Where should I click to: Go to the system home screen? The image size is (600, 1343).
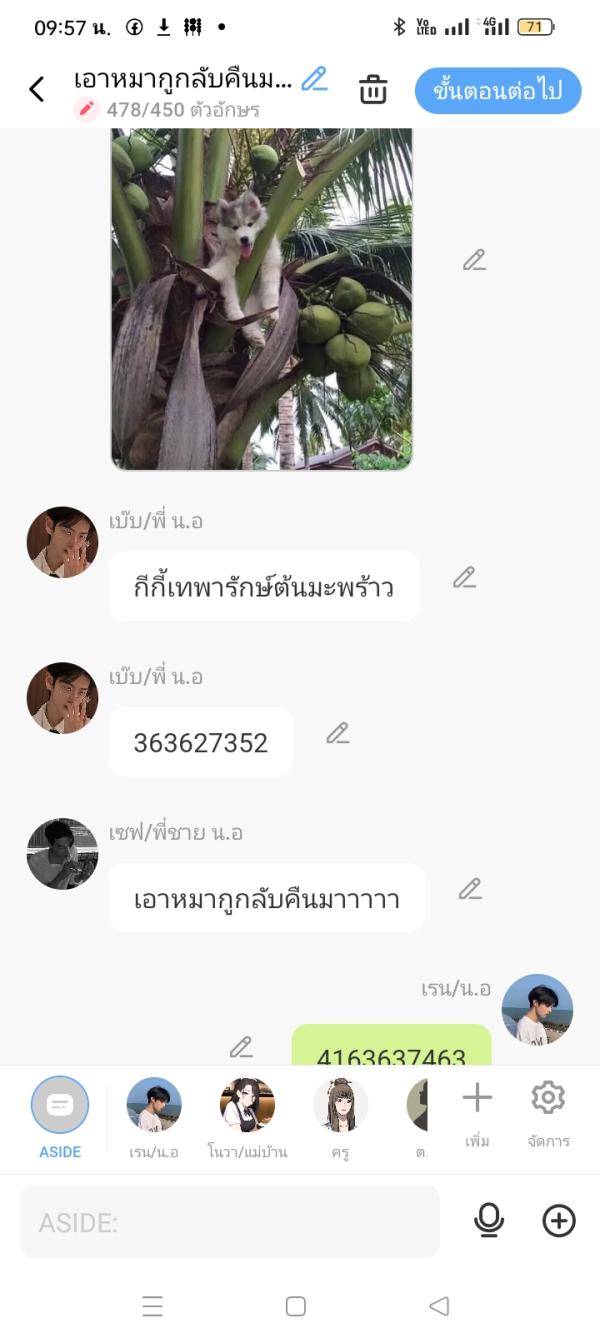pos(296,1306)
